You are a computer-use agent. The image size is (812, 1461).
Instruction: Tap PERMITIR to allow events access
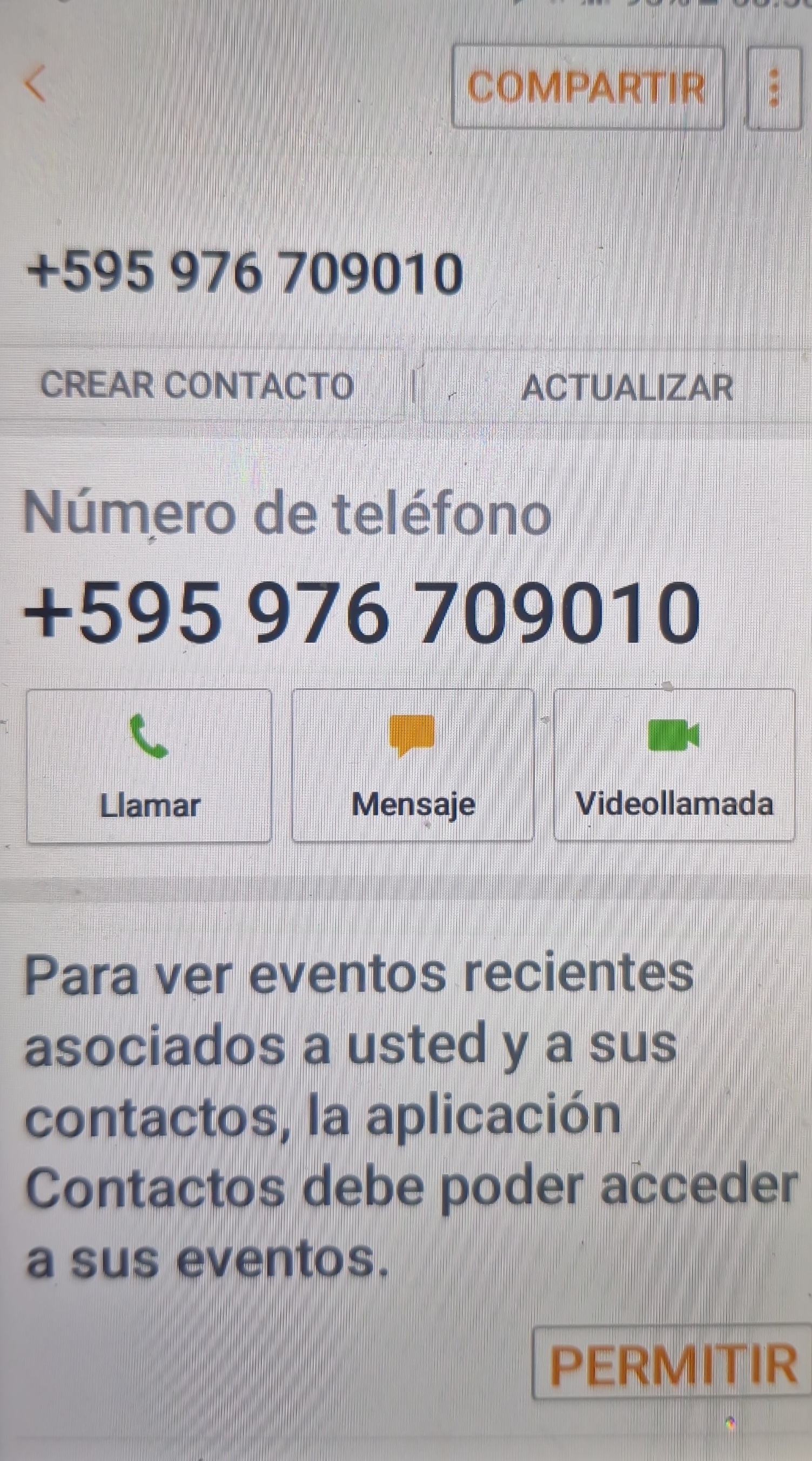click(x=673, y=1365)
